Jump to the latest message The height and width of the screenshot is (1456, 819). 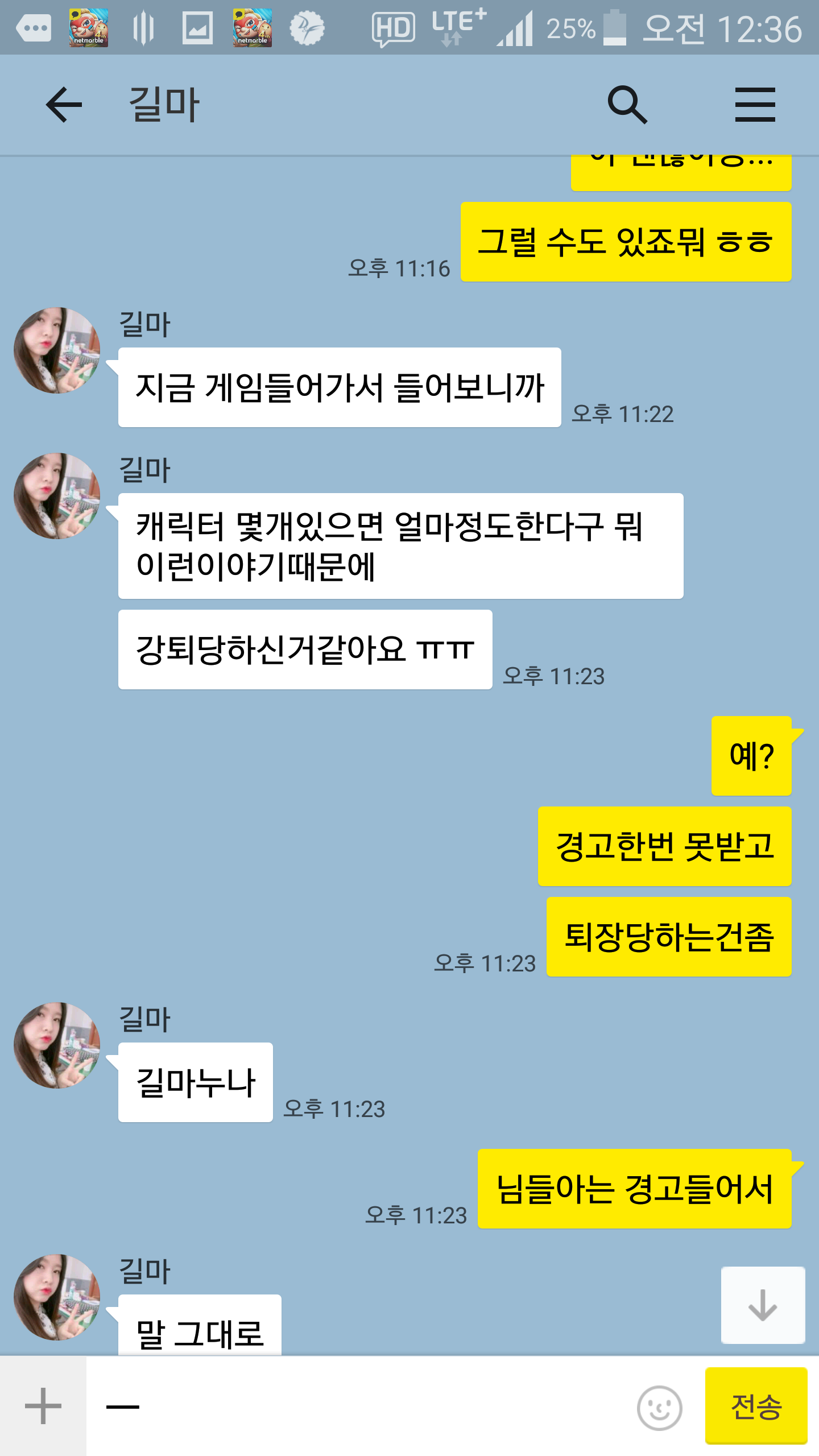763,1305
